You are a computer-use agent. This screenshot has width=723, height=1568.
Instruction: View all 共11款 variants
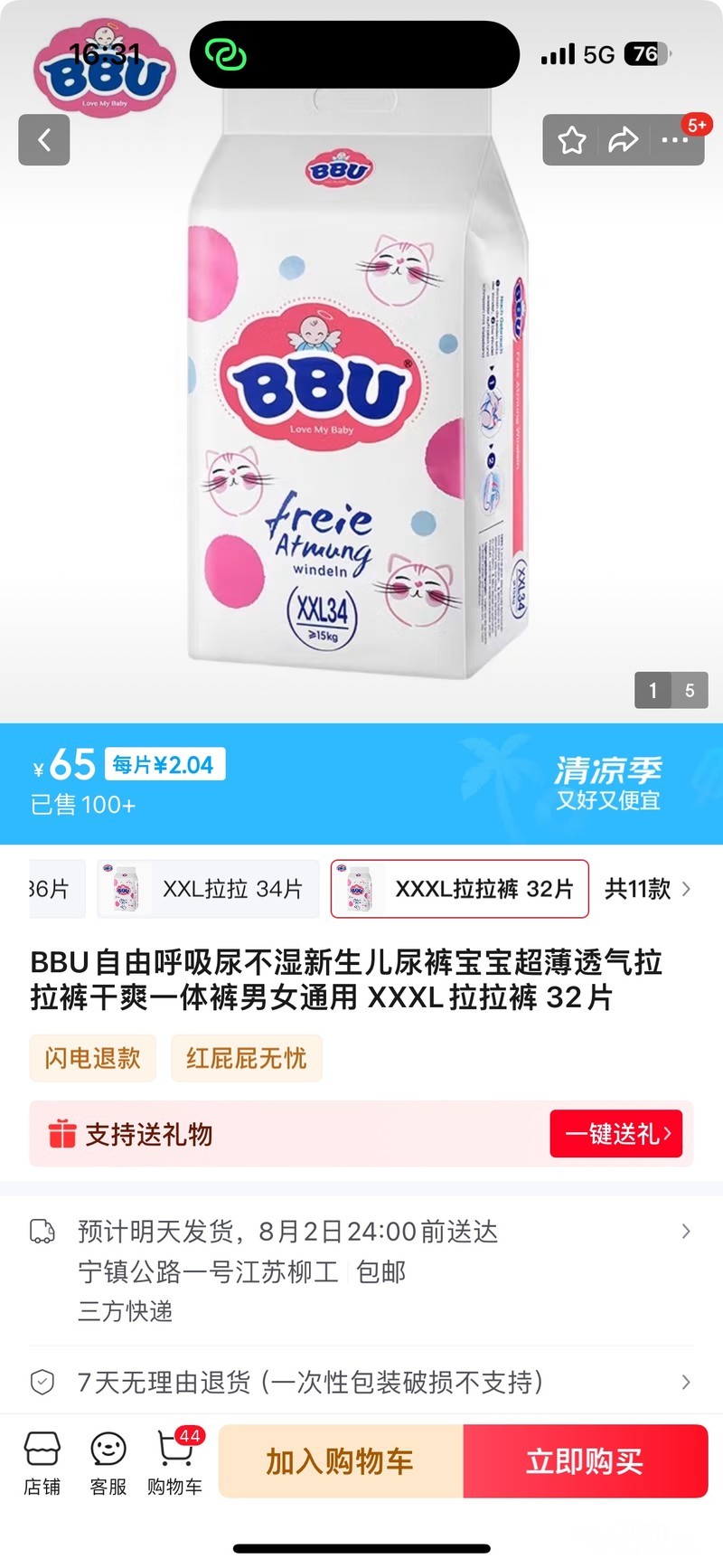648,889
